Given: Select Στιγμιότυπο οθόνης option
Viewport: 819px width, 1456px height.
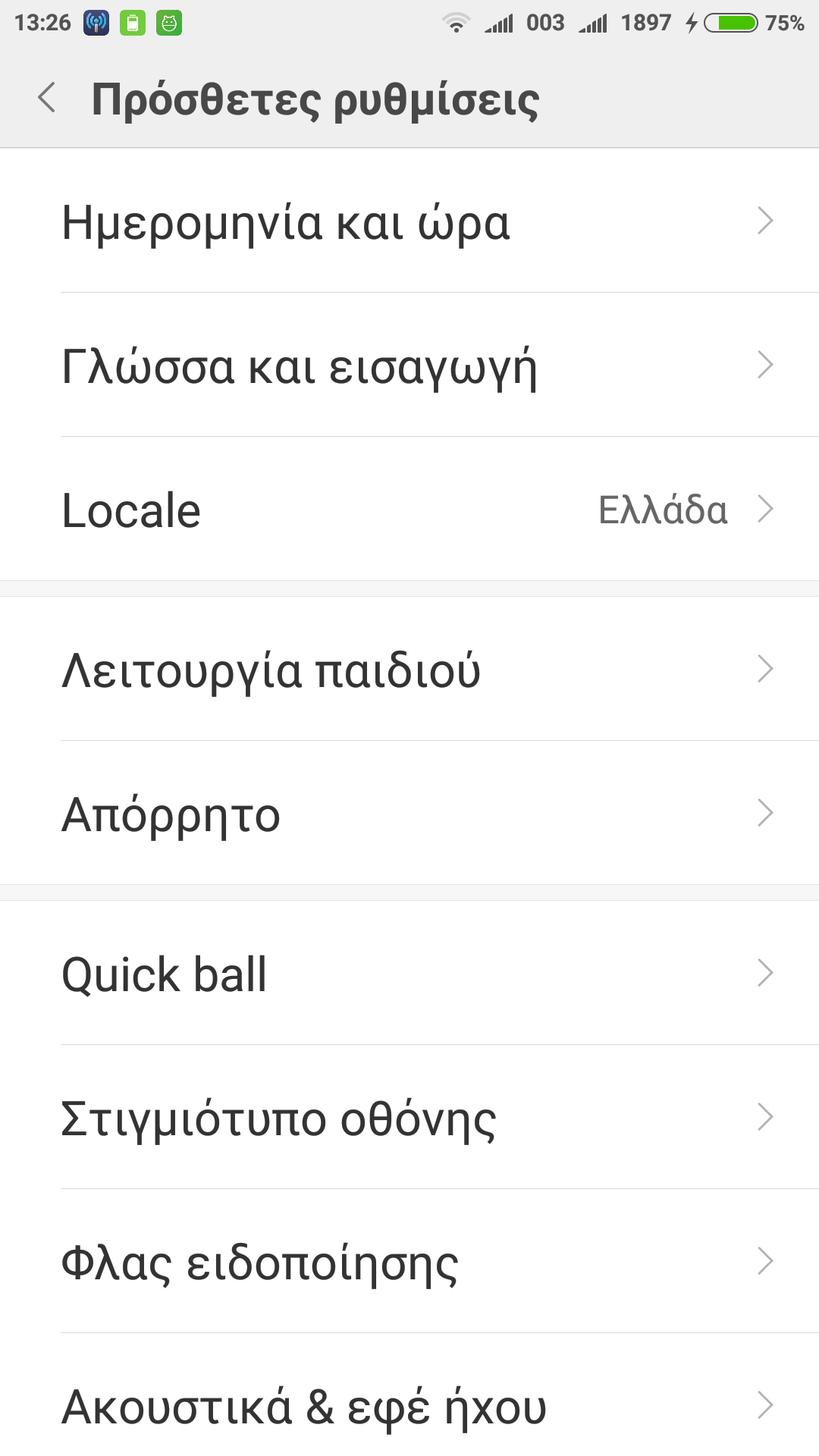Looking at the screenshot, I should (409, 1118).
